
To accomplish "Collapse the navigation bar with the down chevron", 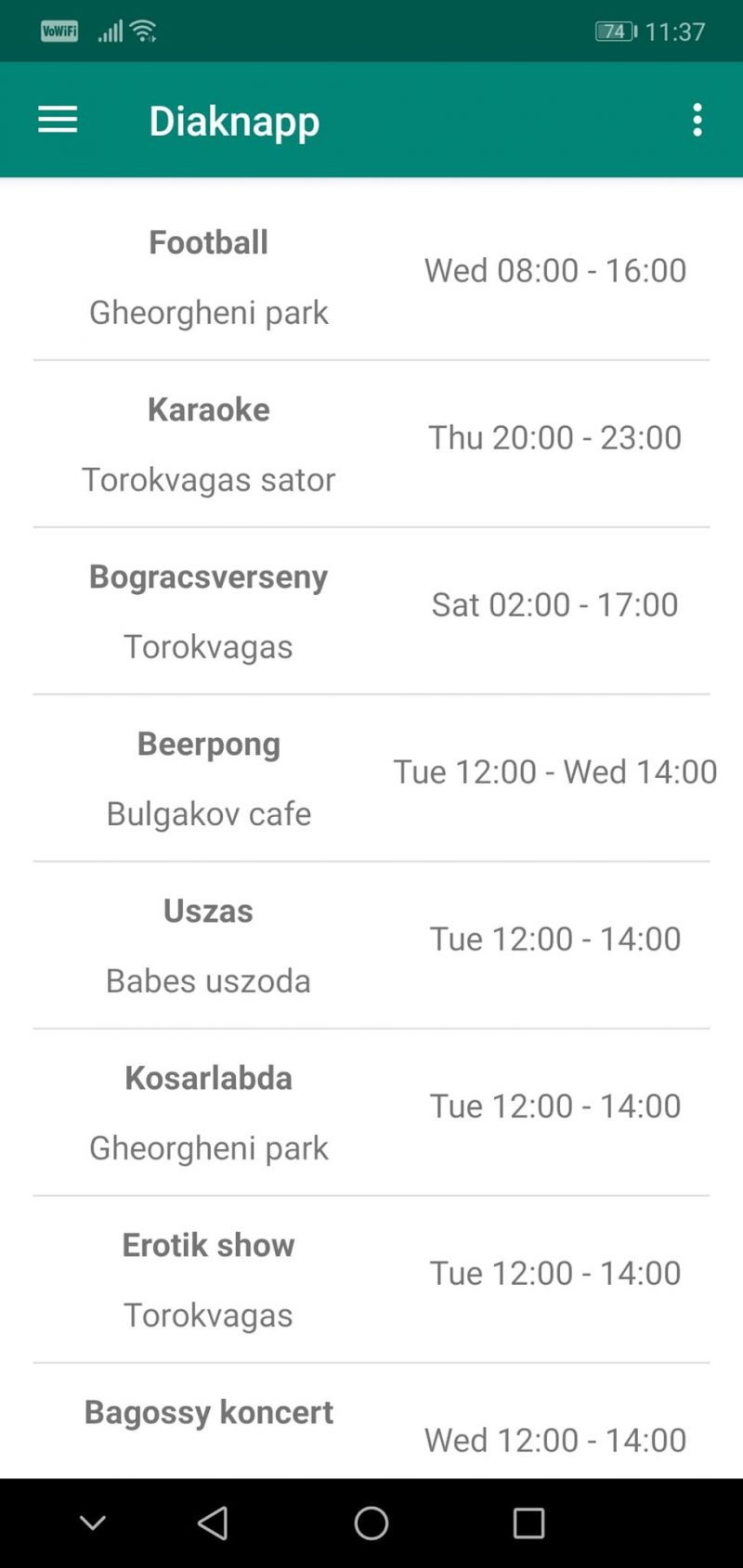I will (x=92, y=1523).
